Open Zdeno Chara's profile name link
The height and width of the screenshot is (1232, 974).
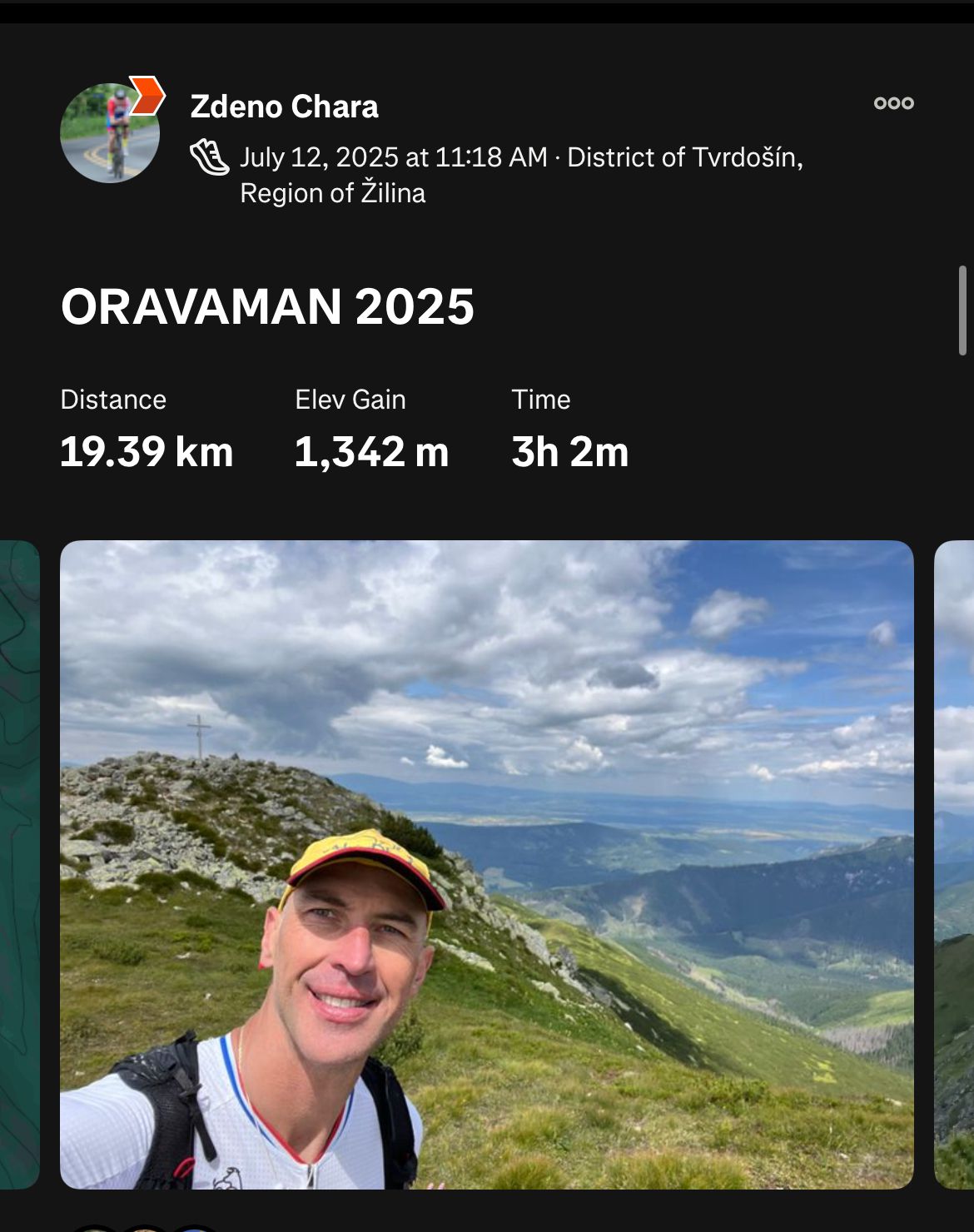(284, 107)
